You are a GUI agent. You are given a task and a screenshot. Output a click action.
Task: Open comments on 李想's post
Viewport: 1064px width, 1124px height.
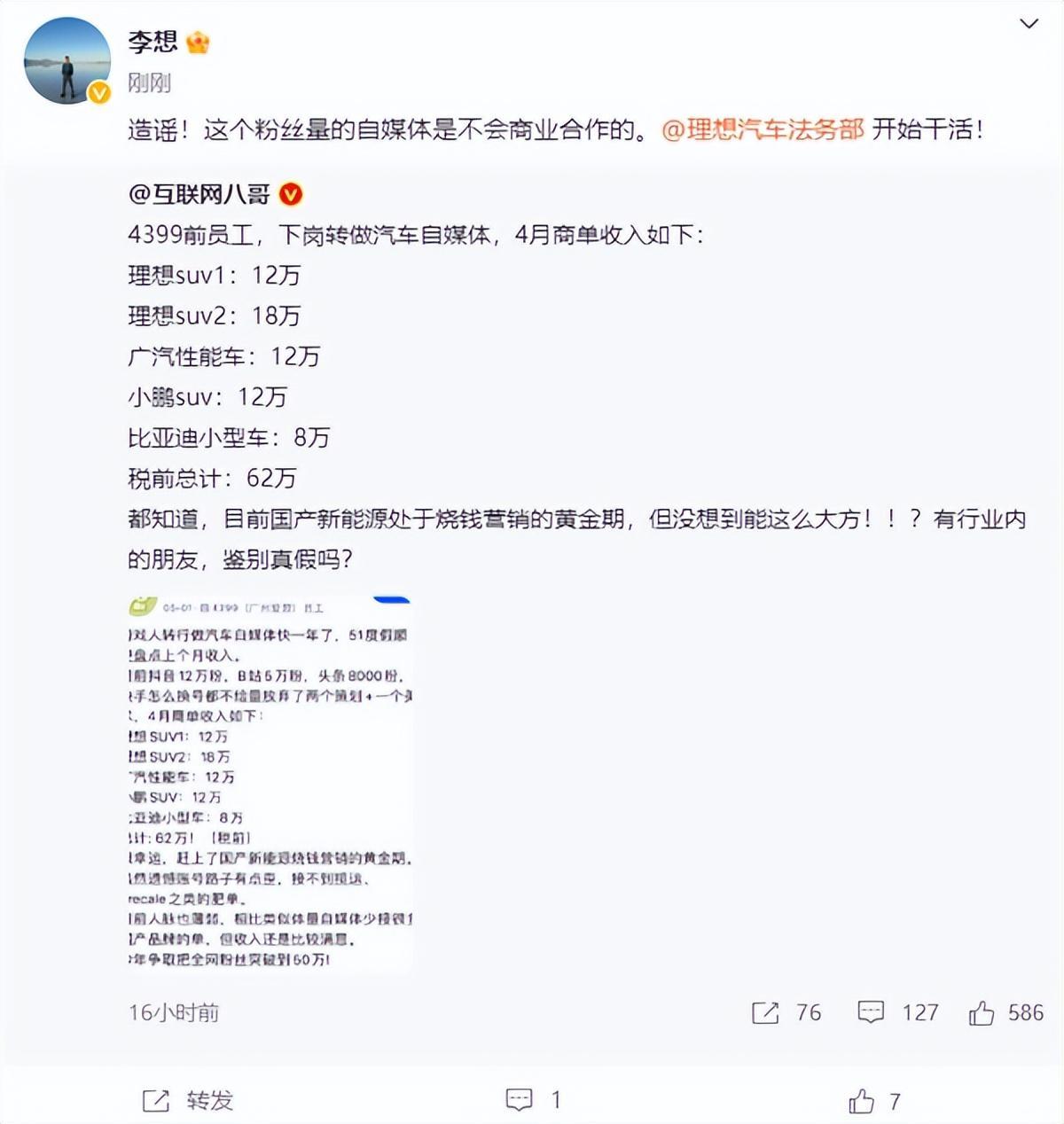[532, 1101]
